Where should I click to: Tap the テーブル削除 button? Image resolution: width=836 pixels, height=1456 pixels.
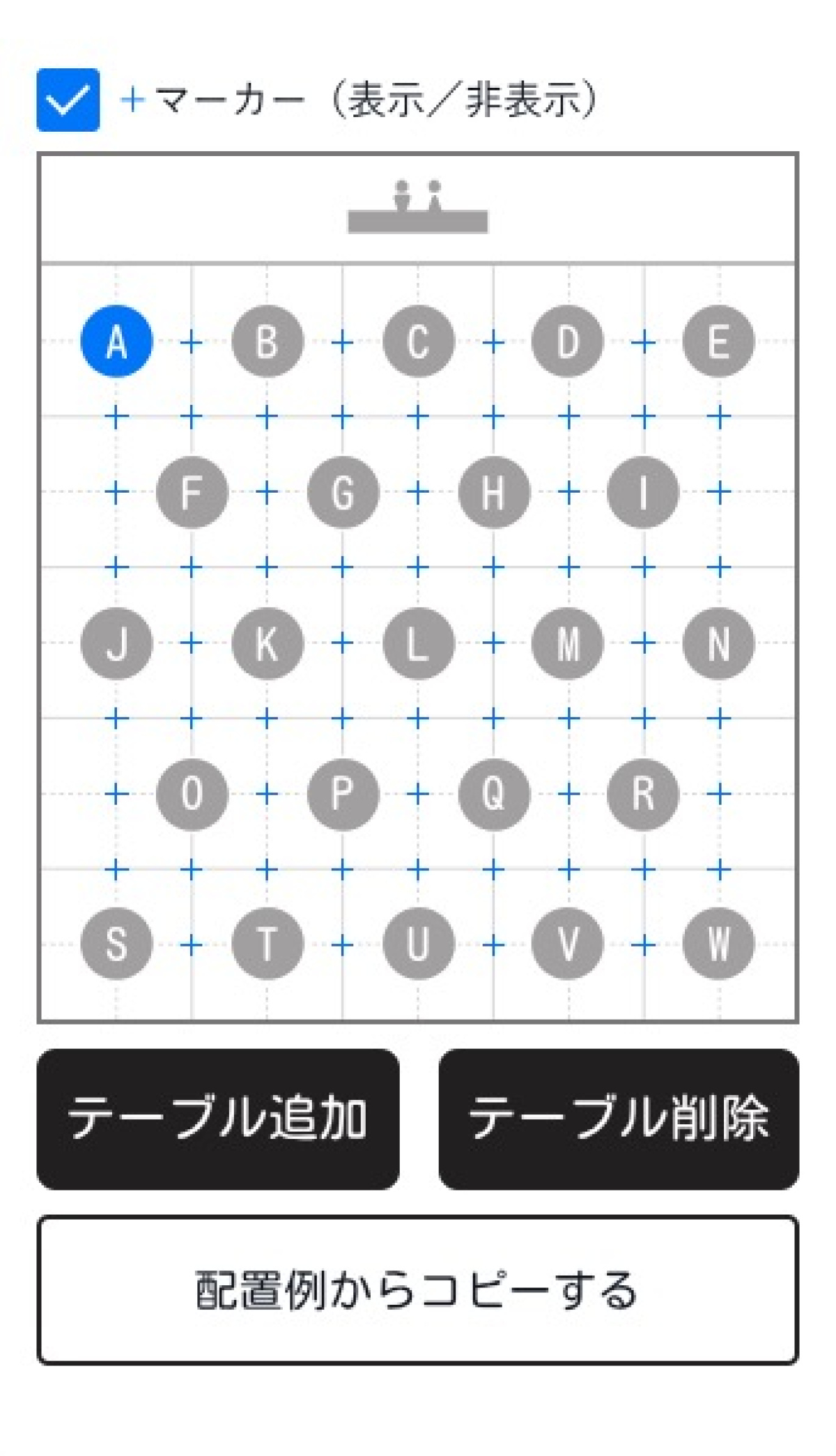[x=618, y=1118]
